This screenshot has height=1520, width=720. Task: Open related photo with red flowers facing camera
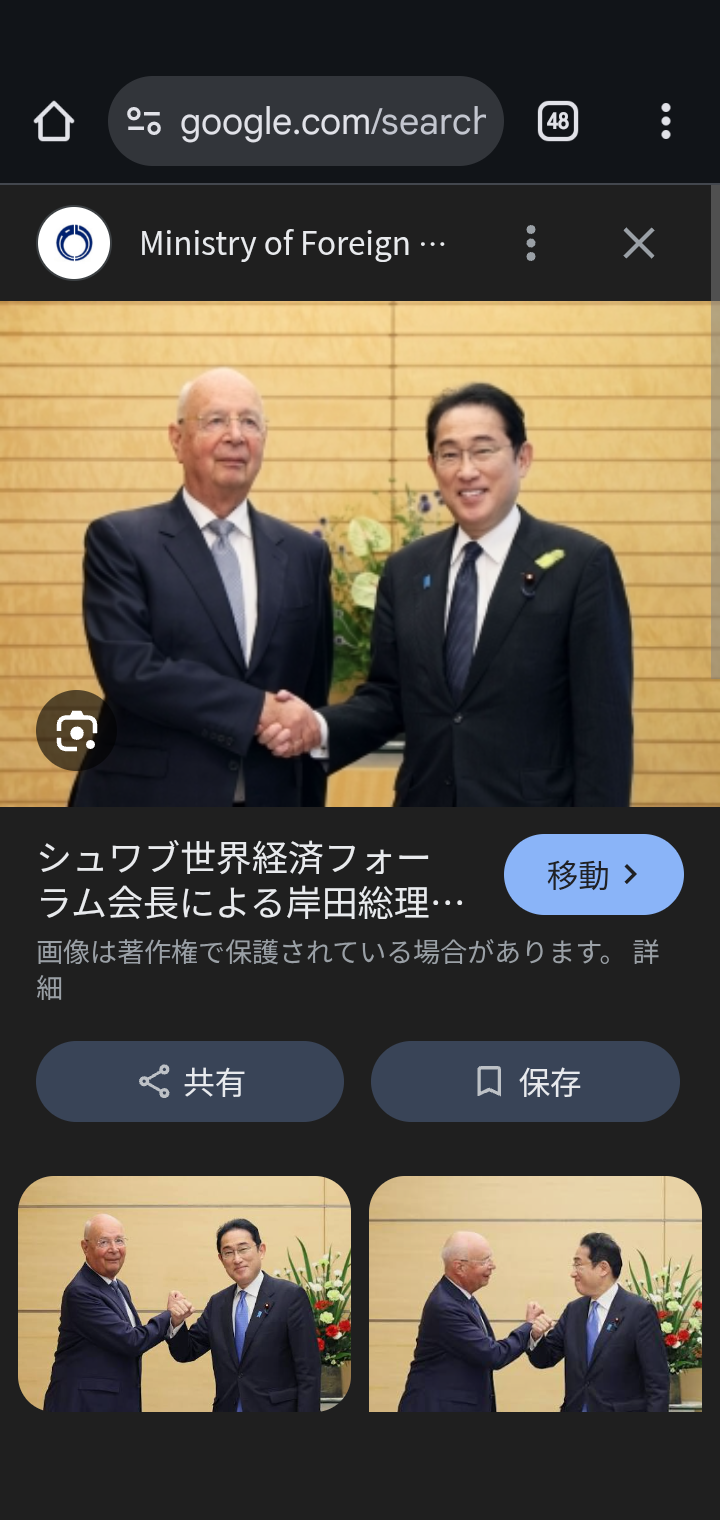[184, 1293]
